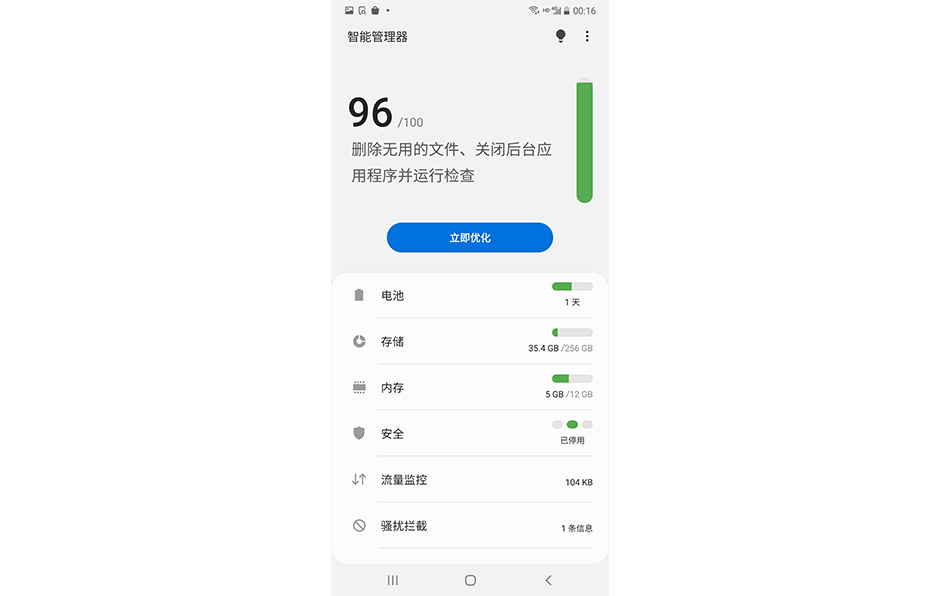Open the 骚扰拦截 block list row

click(x=470, y=526)
